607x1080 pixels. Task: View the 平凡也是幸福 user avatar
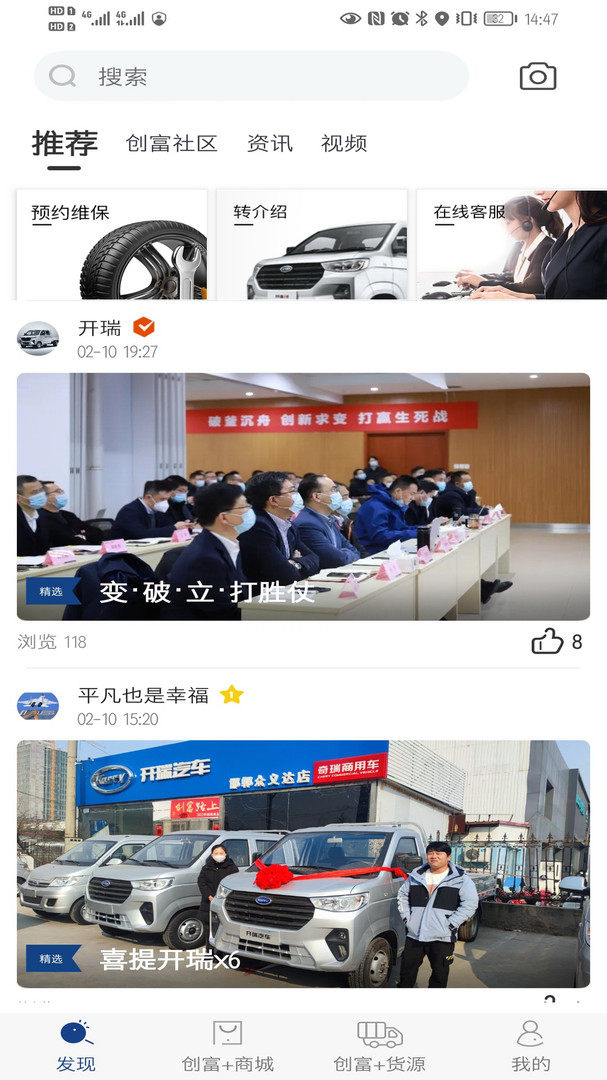[x=38, y=706]
